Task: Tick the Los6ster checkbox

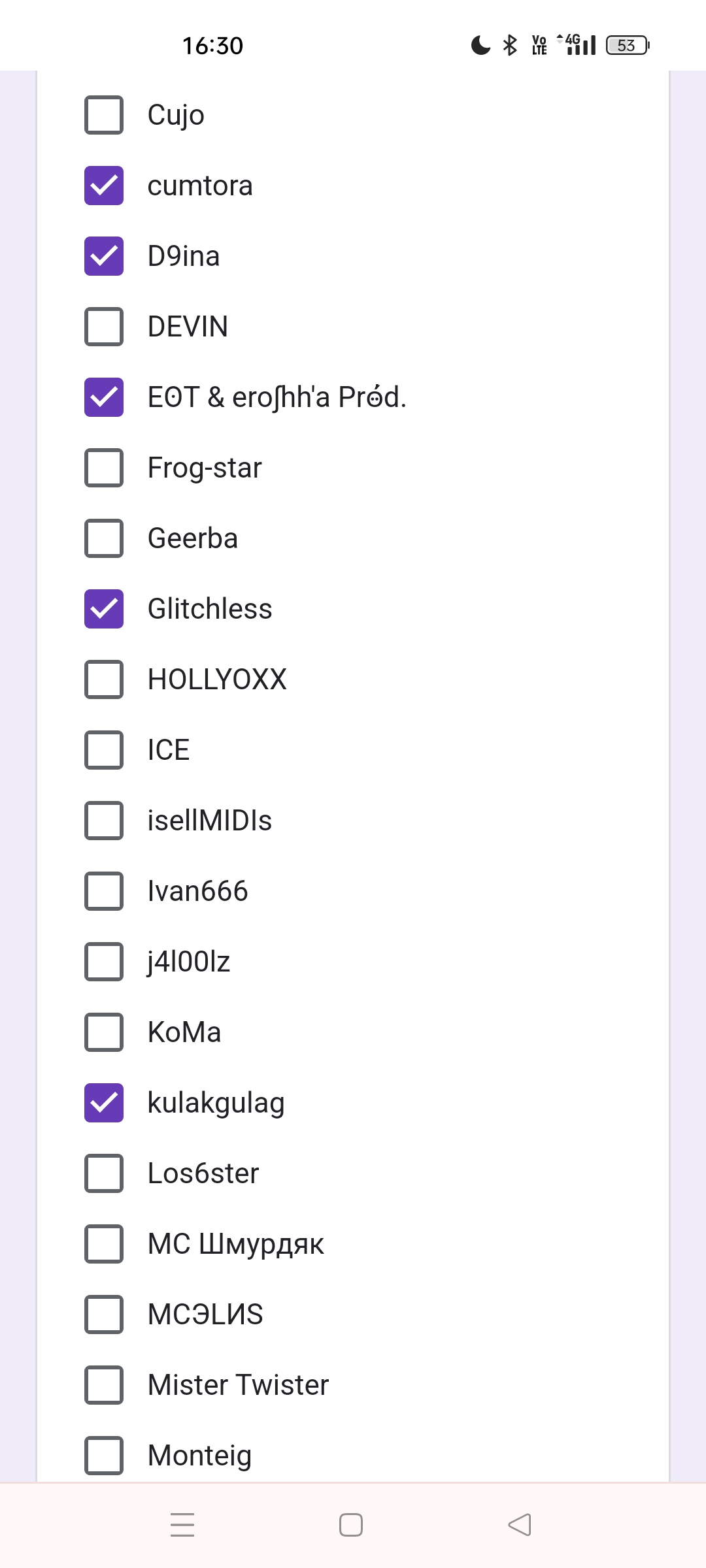Action: 104,1173
